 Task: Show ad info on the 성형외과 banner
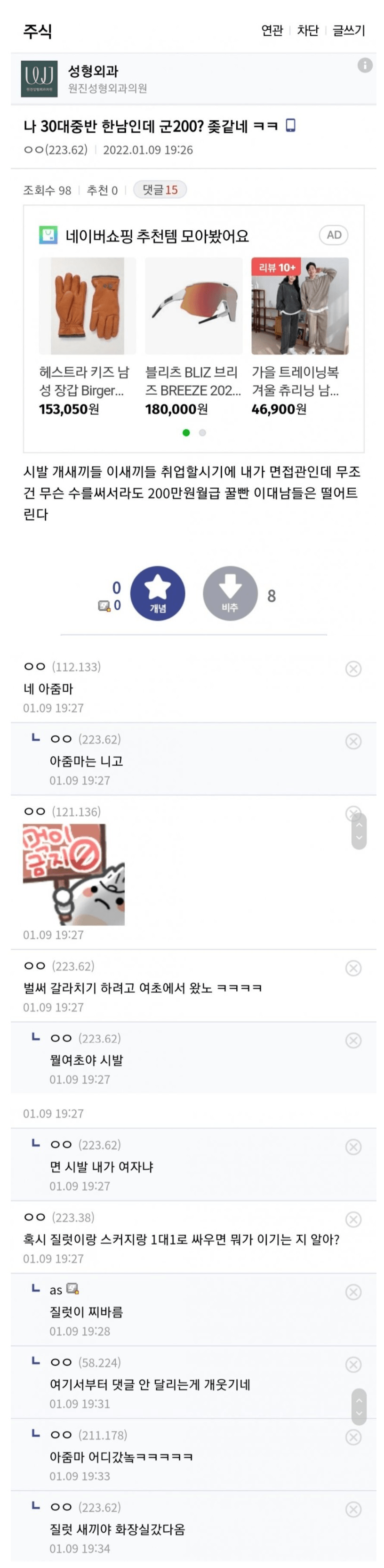click(x=365, y=66)
